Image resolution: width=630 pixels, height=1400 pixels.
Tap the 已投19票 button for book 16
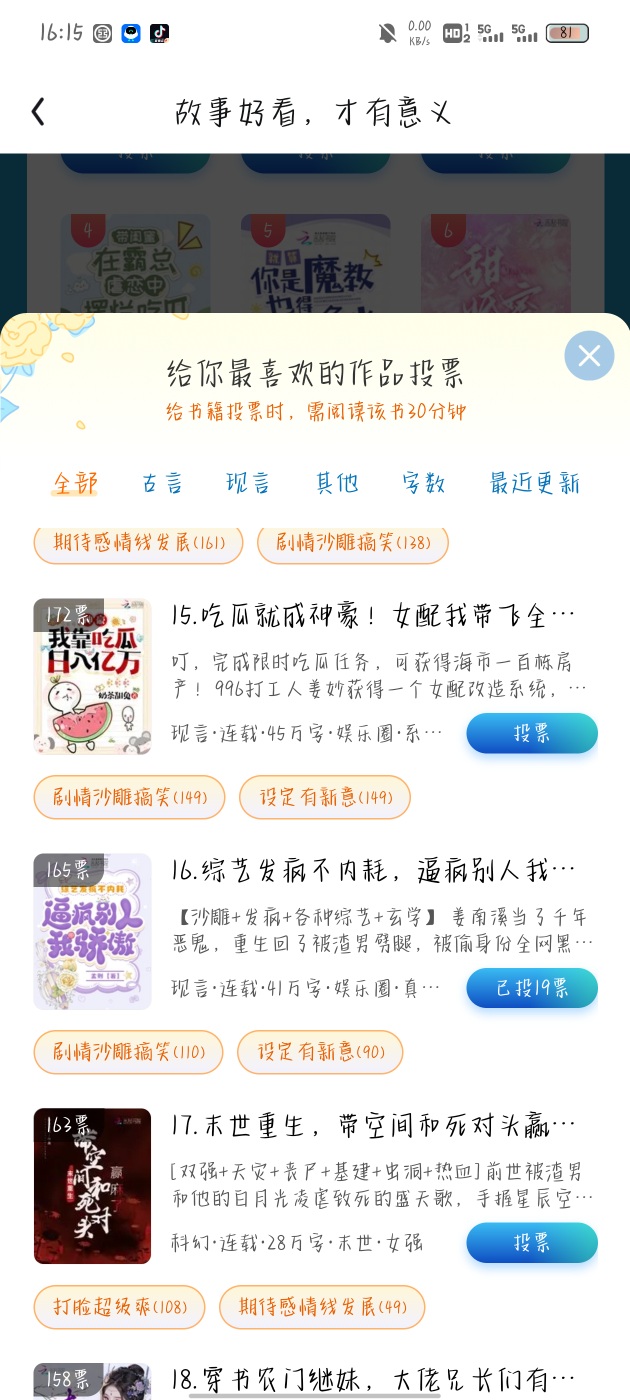point(531,988)
